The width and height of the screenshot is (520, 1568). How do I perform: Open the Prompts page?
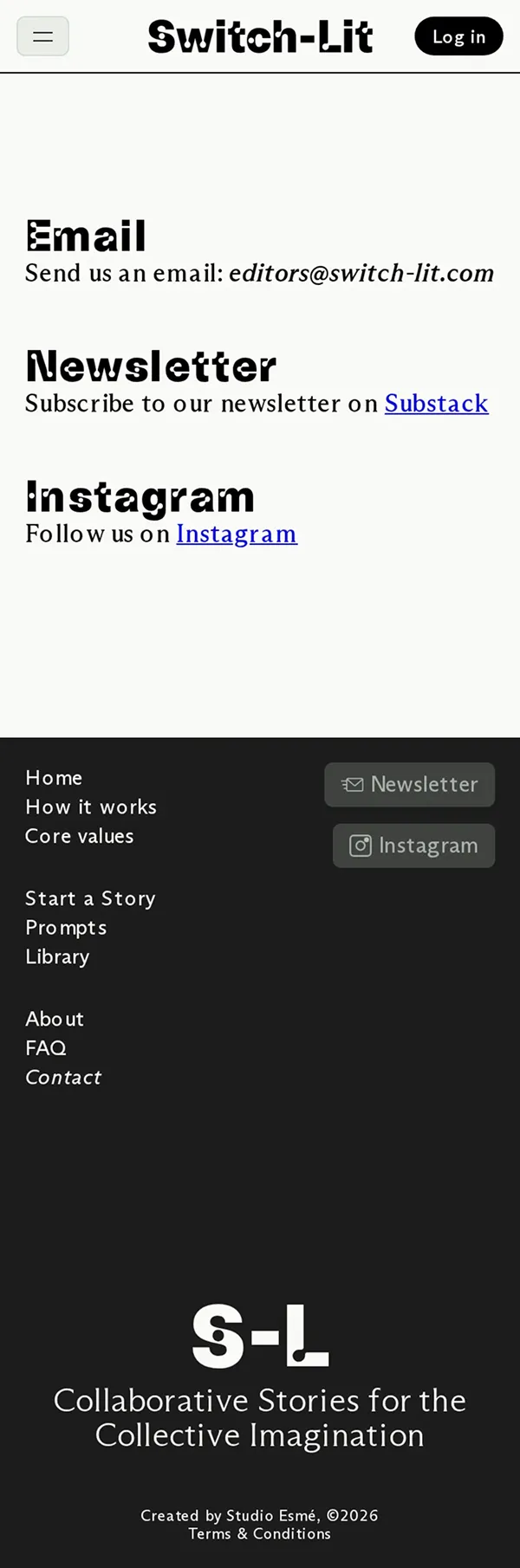pos(66,928)
